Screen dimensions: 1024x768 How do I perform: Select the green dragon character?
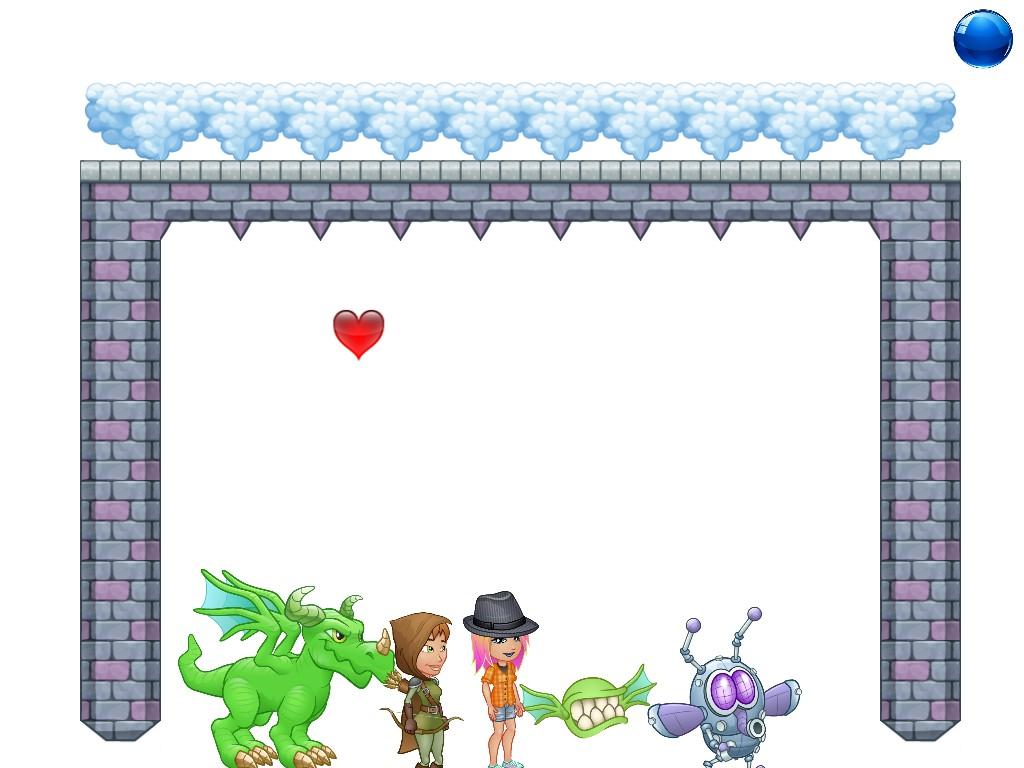(x=280, y=680)
